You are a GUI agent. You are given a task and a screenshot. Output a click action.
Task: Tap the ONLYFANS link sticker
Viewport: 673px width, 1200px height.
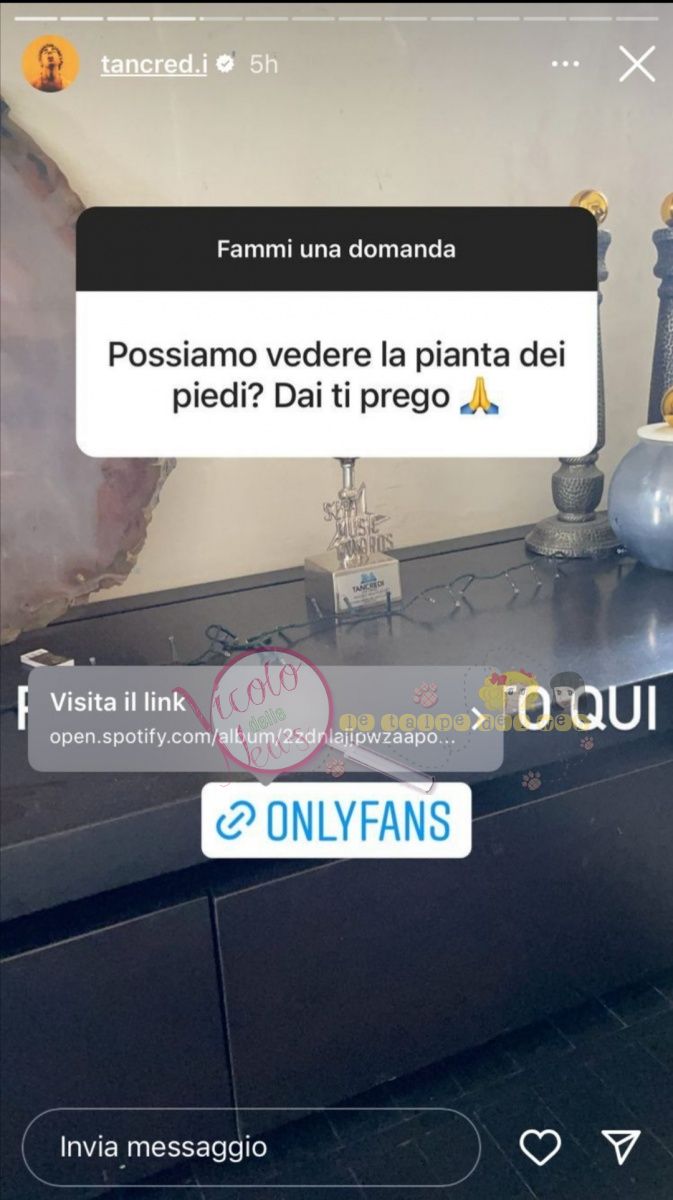336,821
